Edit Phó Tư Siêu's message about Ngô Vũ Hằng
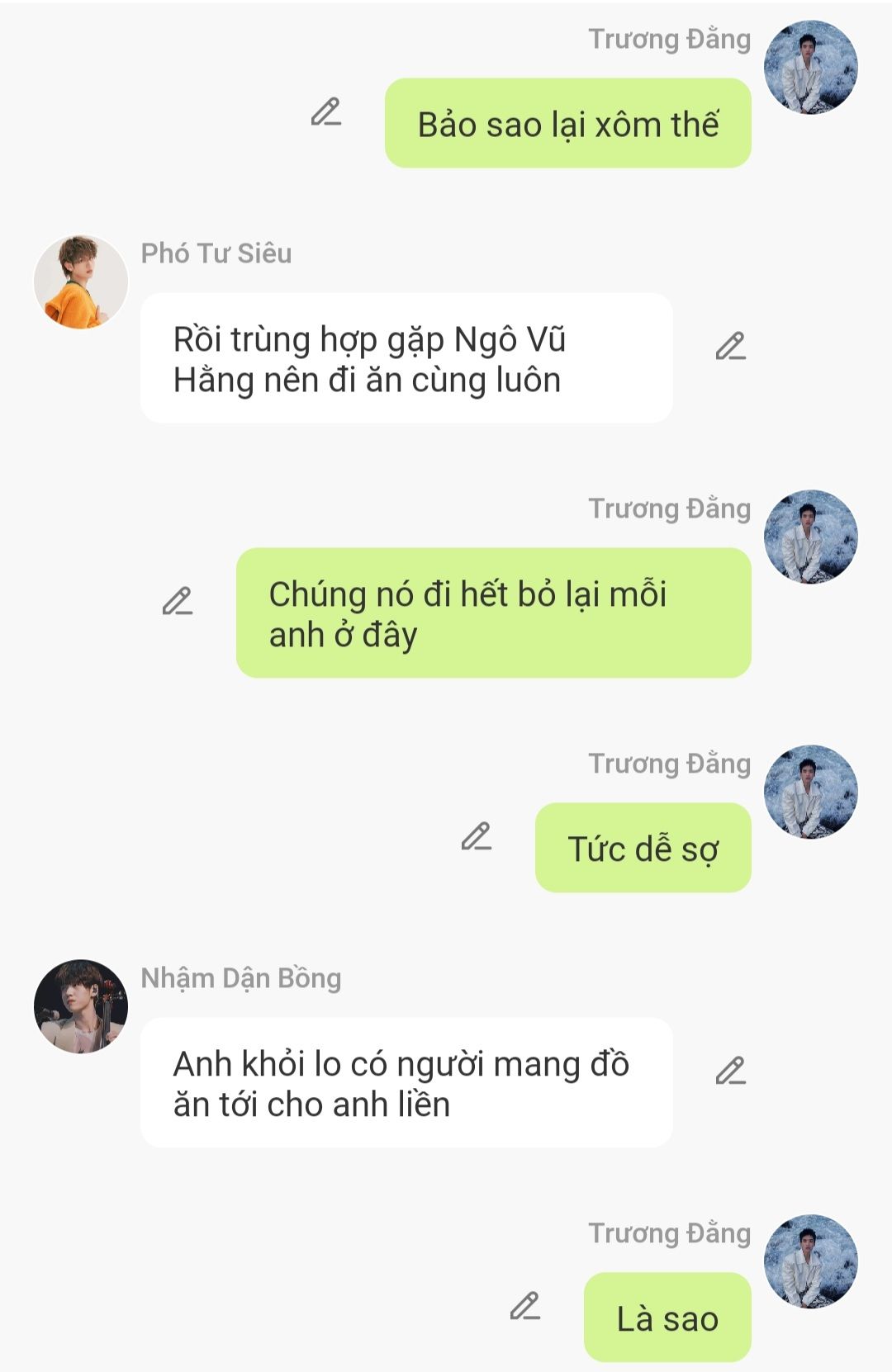The height and width of the screenshot is (1372, 892). pos(730,347)
